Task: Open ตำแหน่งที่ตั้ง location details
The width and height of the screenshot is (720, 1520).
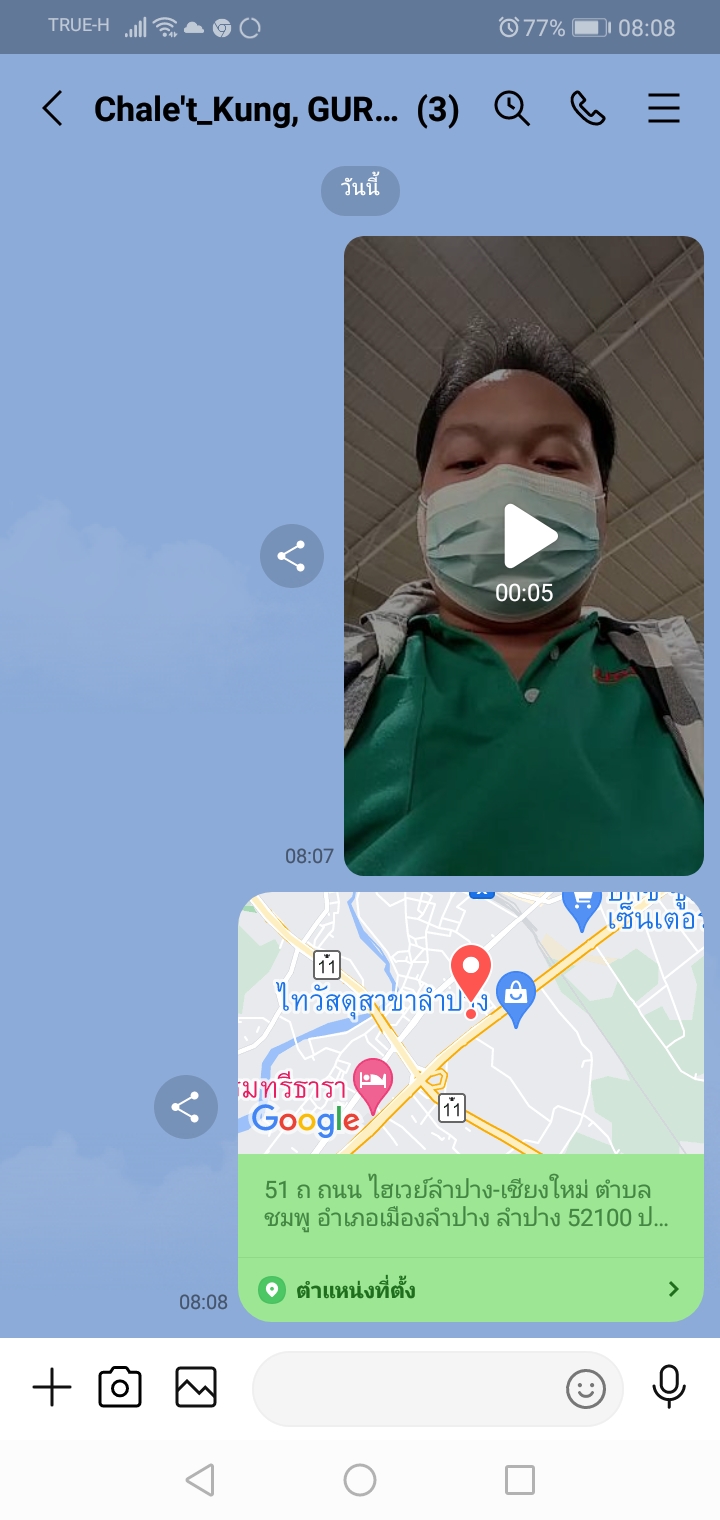Action: pos(471,1290)
